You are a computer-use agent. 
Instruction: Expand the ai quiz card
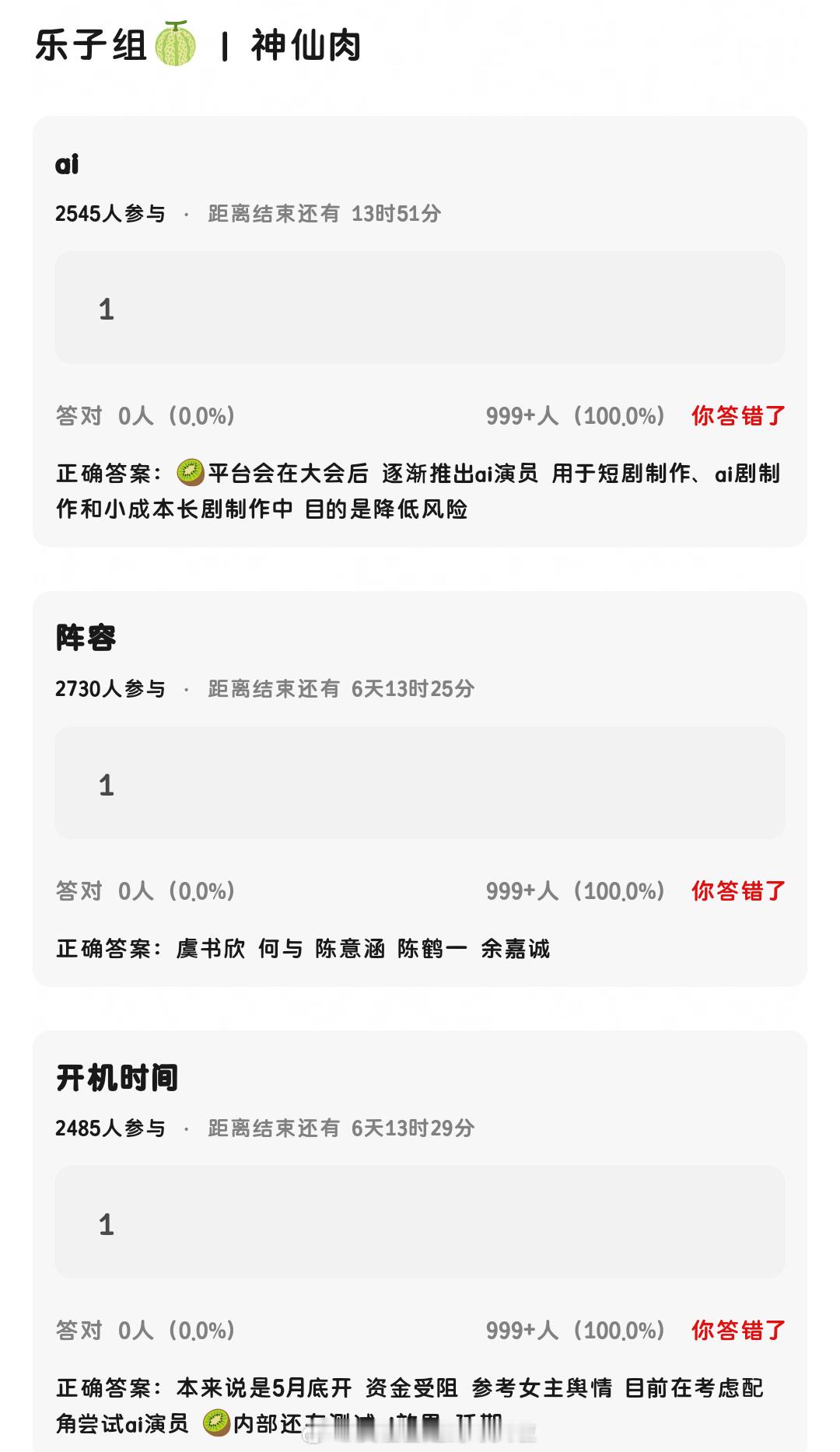[x=420, y=331]
